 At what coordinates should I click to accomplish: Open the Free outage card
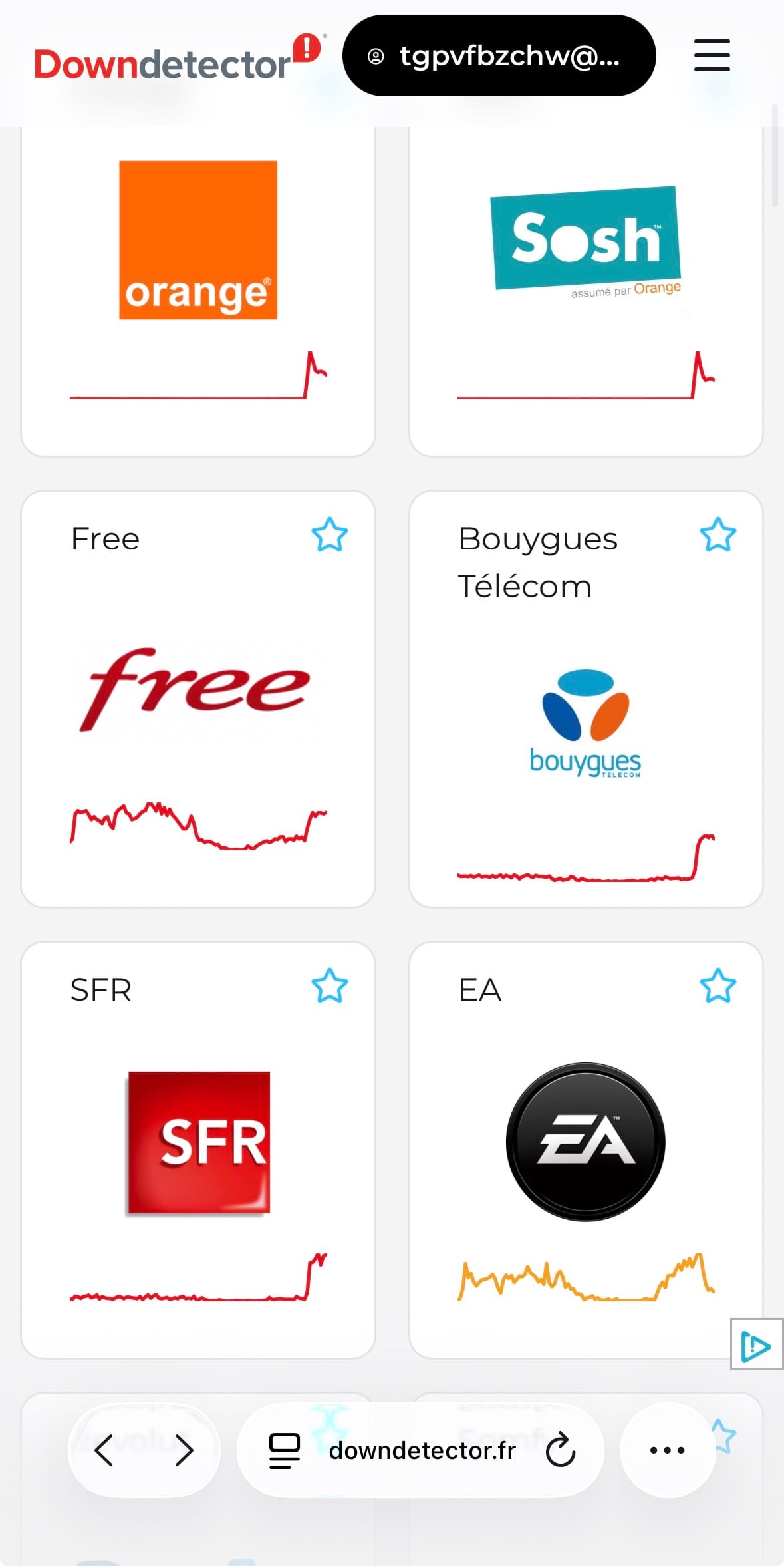point(198,699)
